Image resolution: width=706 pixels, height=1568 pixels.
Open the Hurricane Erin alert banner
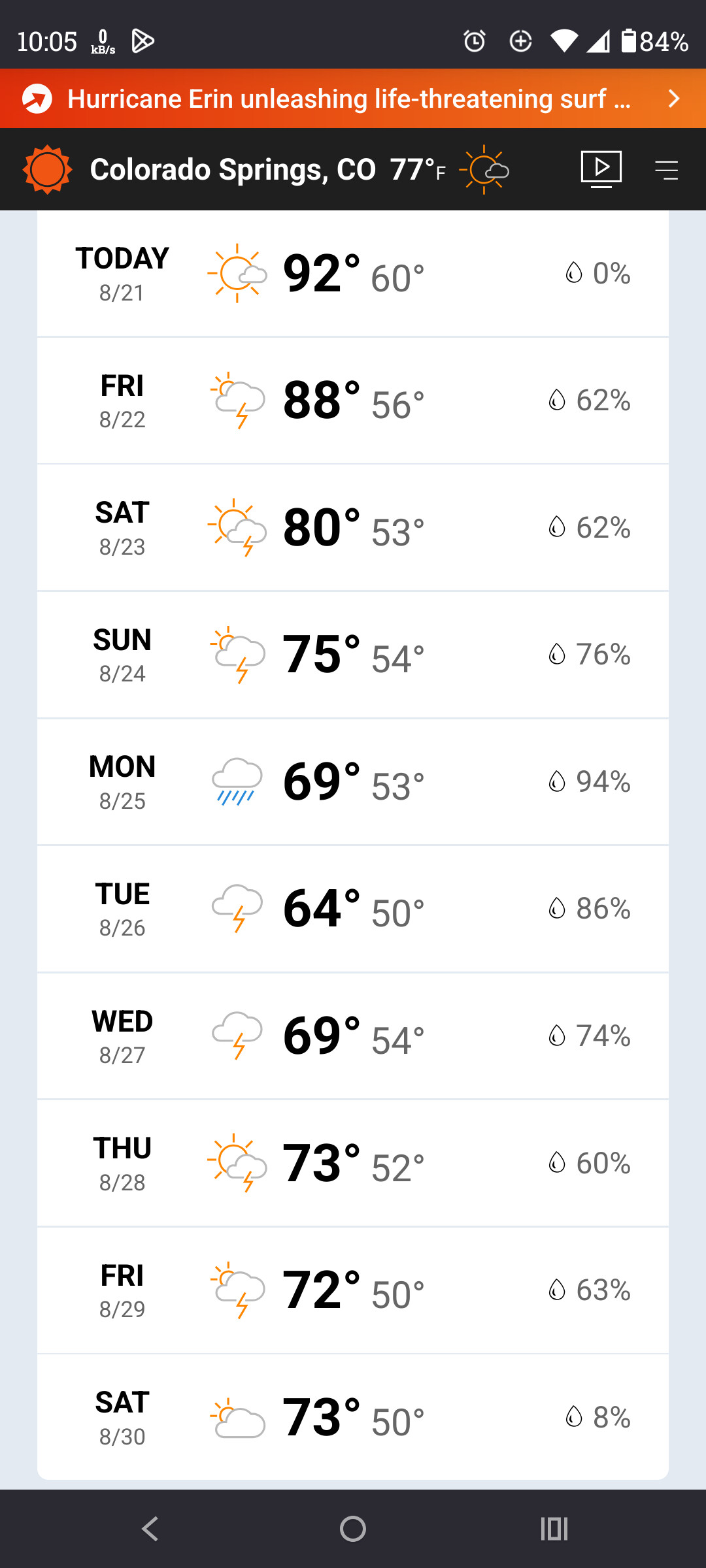pyautogui.click(x=353, y=99)
